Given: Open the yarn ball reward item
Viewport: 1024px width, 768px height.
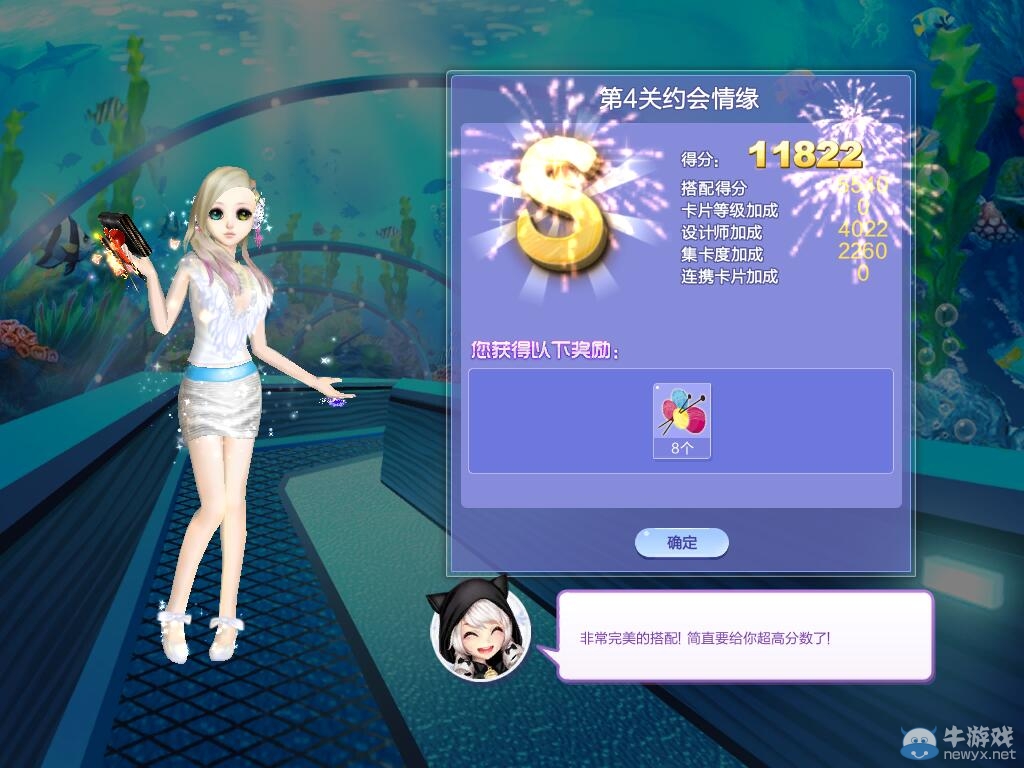Looking at the screenshot, I should click(681, 413).
